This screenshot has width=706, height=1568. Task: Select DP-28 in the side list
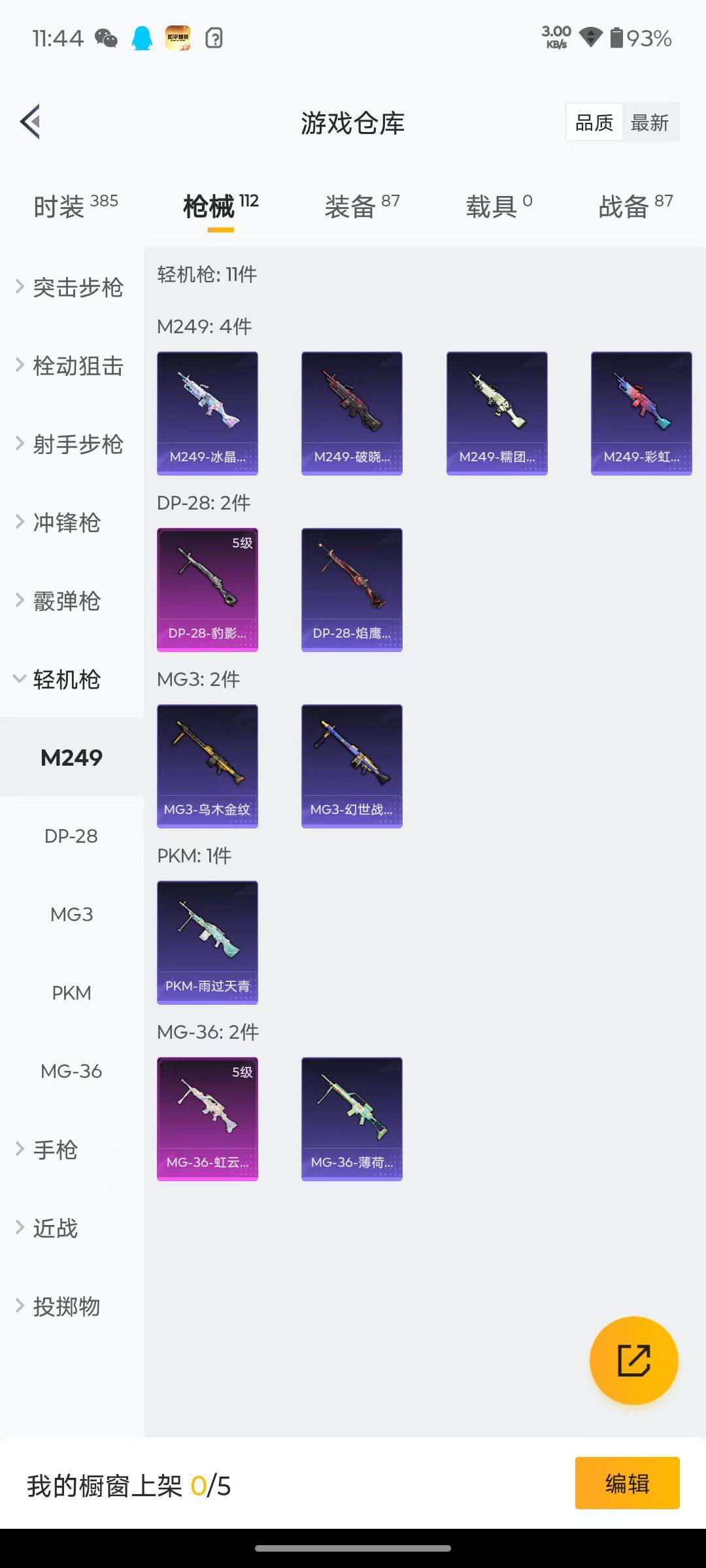tap(71, 836)
